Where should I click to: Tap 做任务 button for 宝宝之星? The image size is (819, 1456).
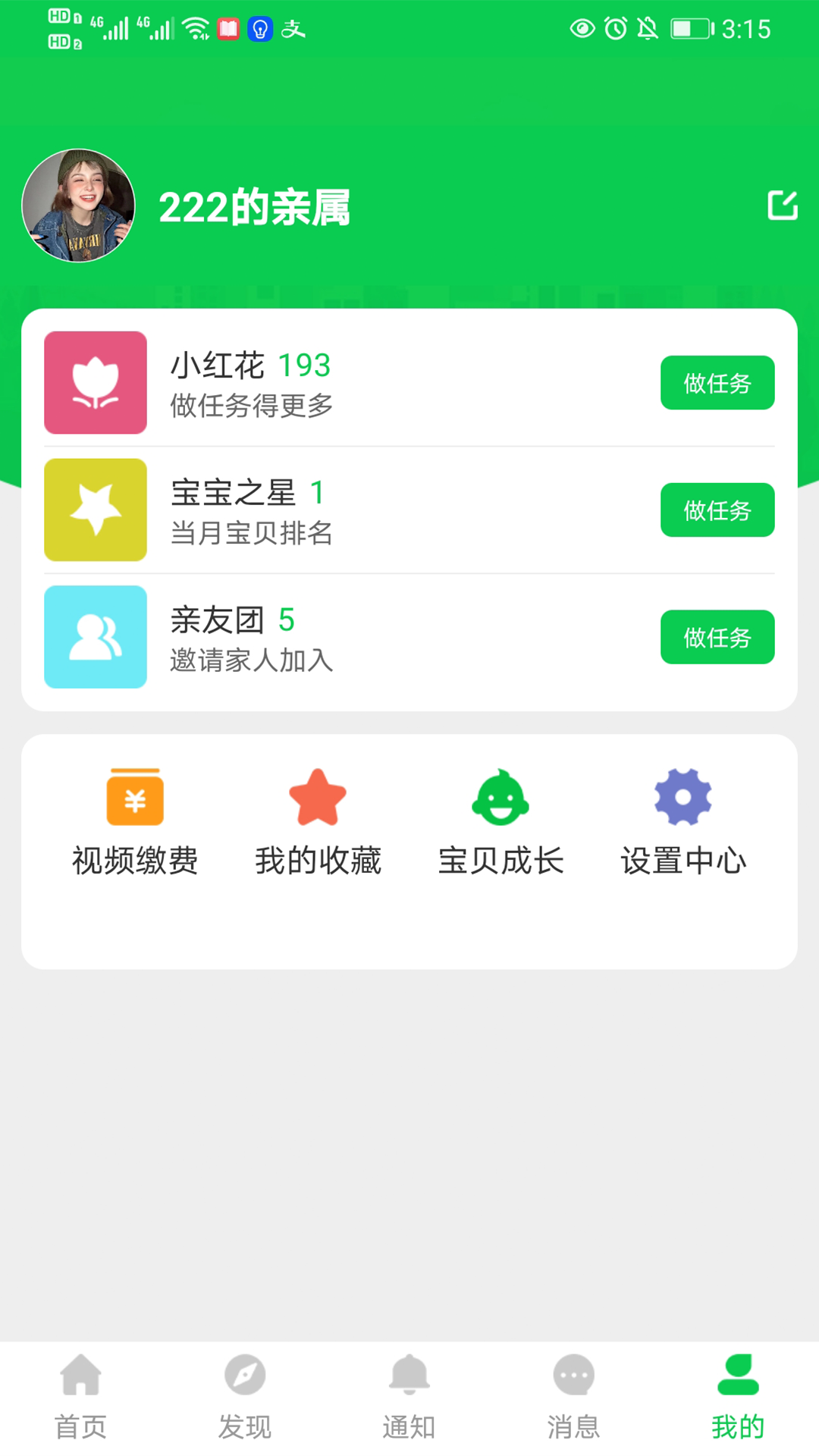pyautogui.click(x=717, y=510)
